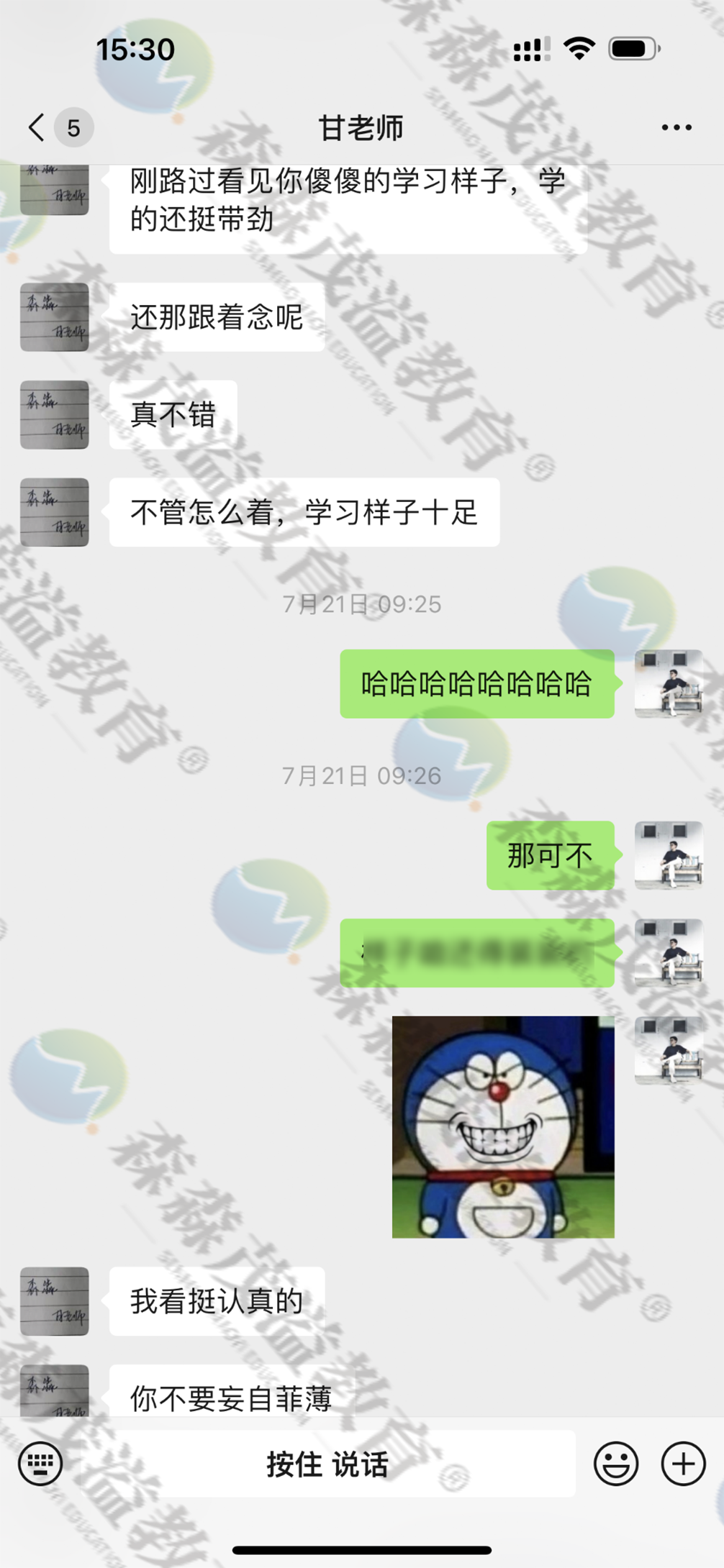Hold the 按住 说话 voice button
This screenshot has width=724, height=1568.
tap(328, 1464)
